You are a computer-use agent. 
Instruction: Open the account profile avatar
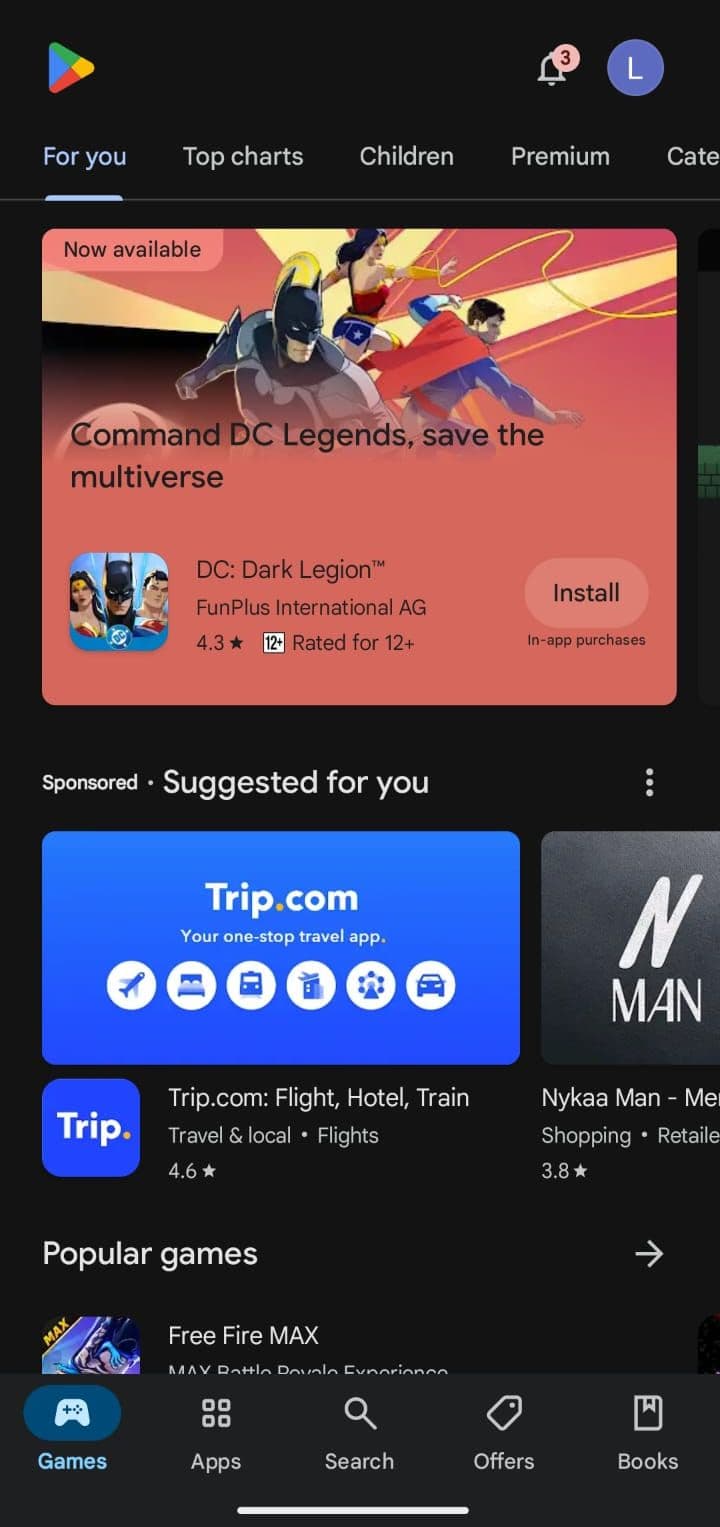click(635, 68)
